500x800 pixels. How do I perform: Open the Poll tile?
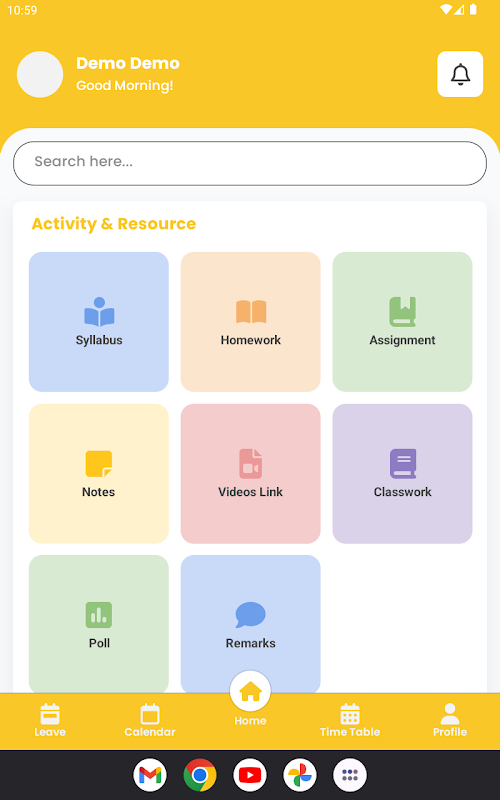click(x=98, y=623)
